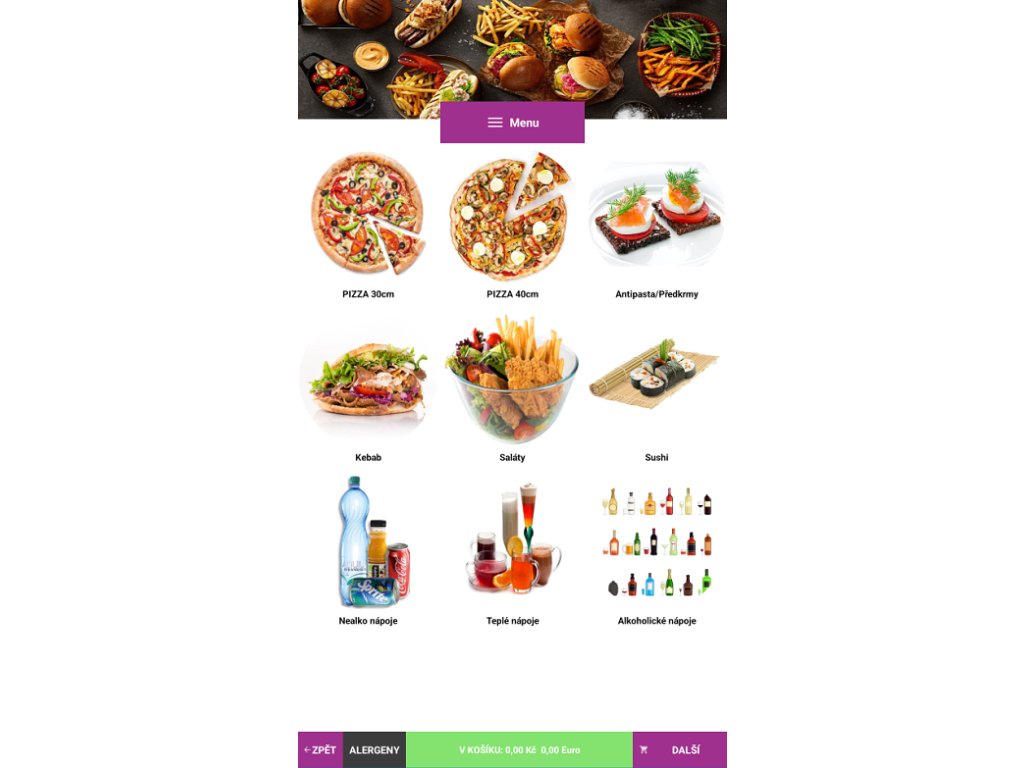
Task: Open the Sushi category
Action: tap(656, 389)
